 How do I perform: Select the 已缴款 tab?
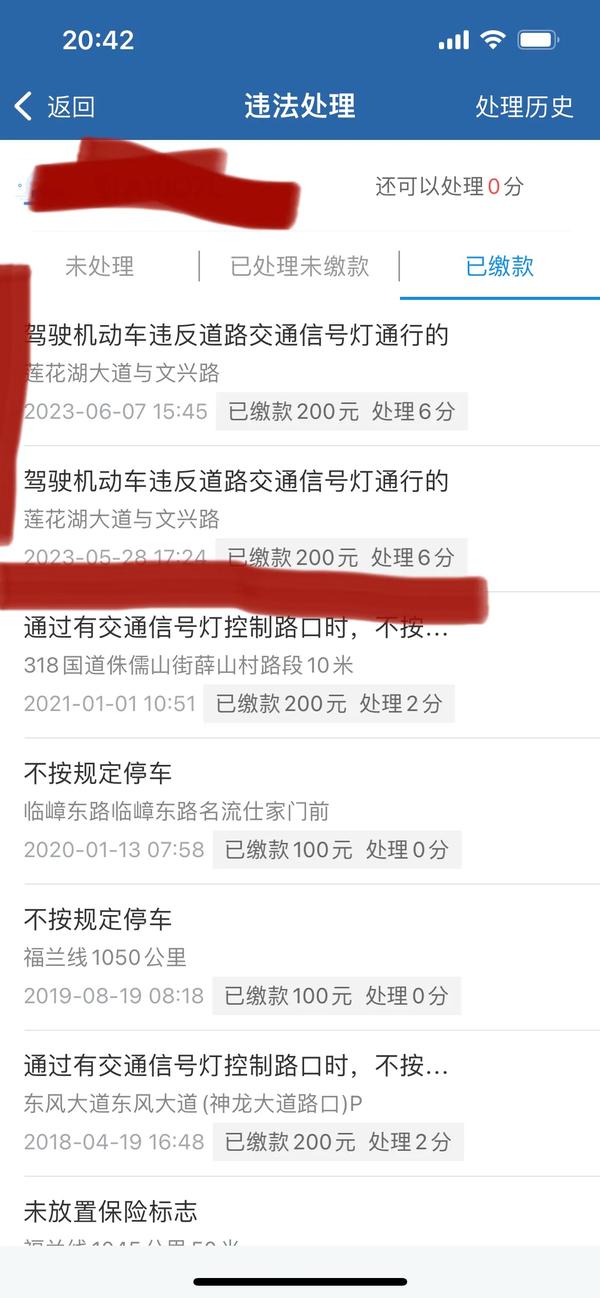coord(499,266)
